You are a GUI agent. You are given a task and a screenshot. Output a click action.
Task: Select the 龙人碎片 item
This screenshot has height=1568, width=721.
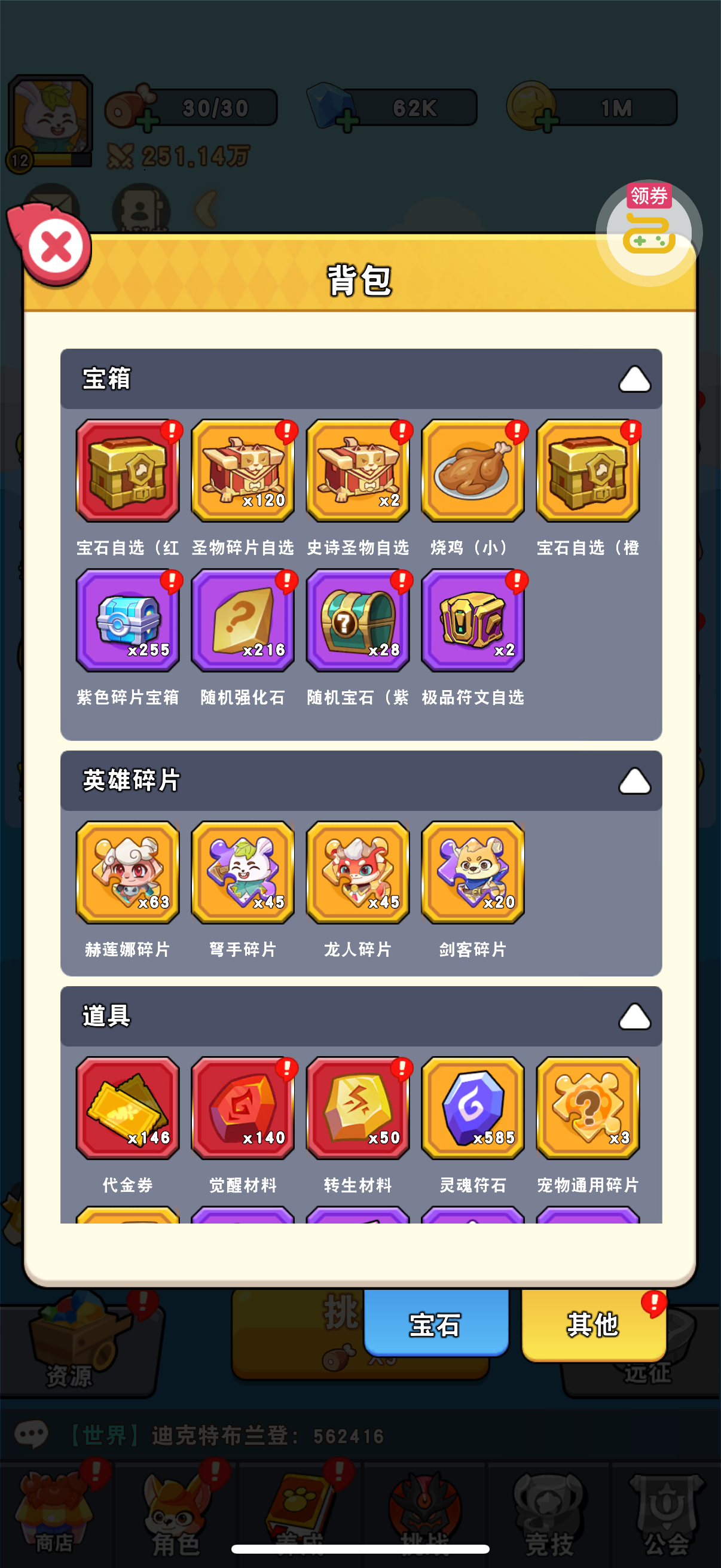(x=357, y=873)
